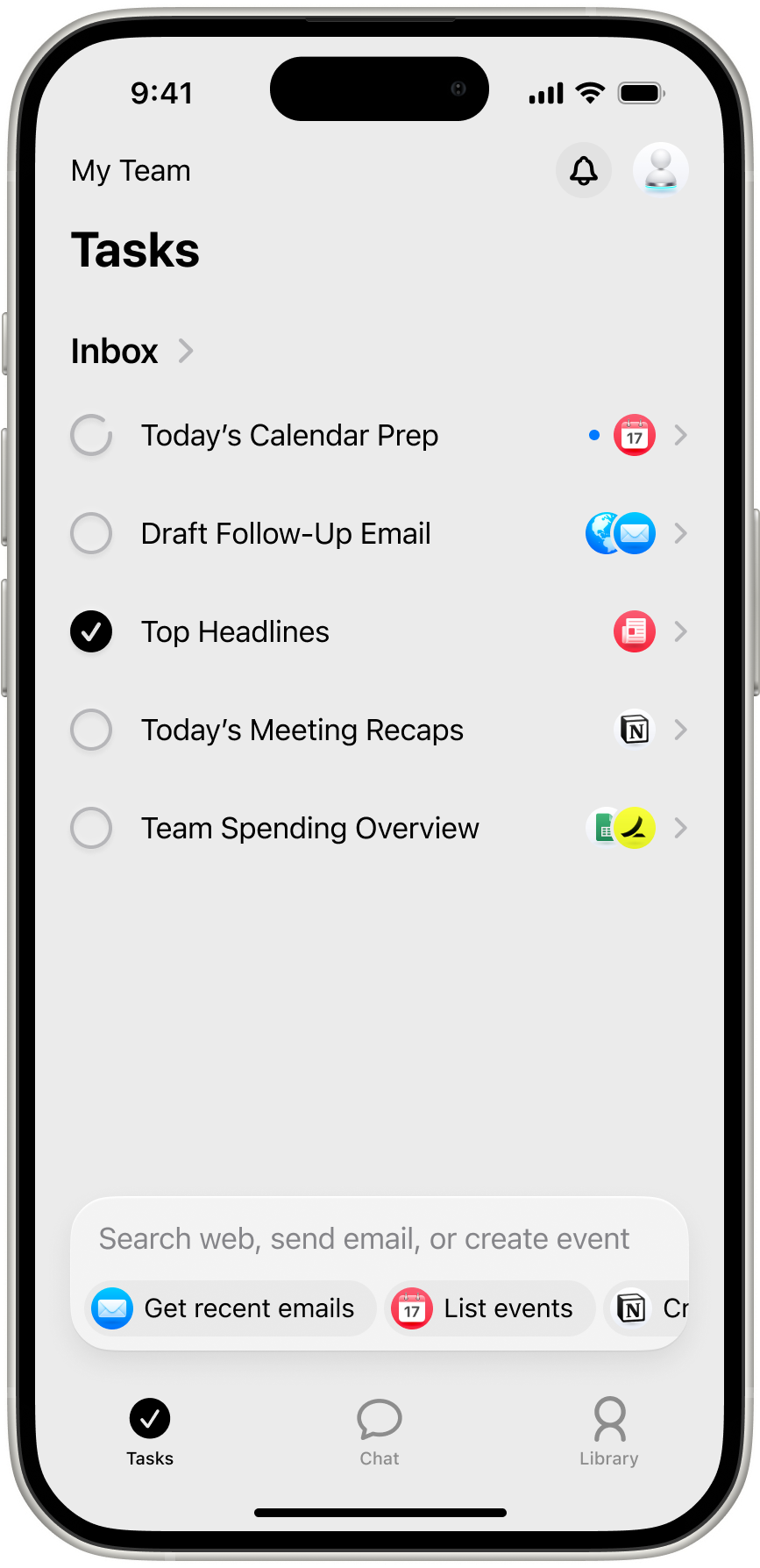The height and width of the screenshot is (1568, 760).
Task: Mark Draft Follow-Up Email as complete
Action: click(x=91, y=533)
